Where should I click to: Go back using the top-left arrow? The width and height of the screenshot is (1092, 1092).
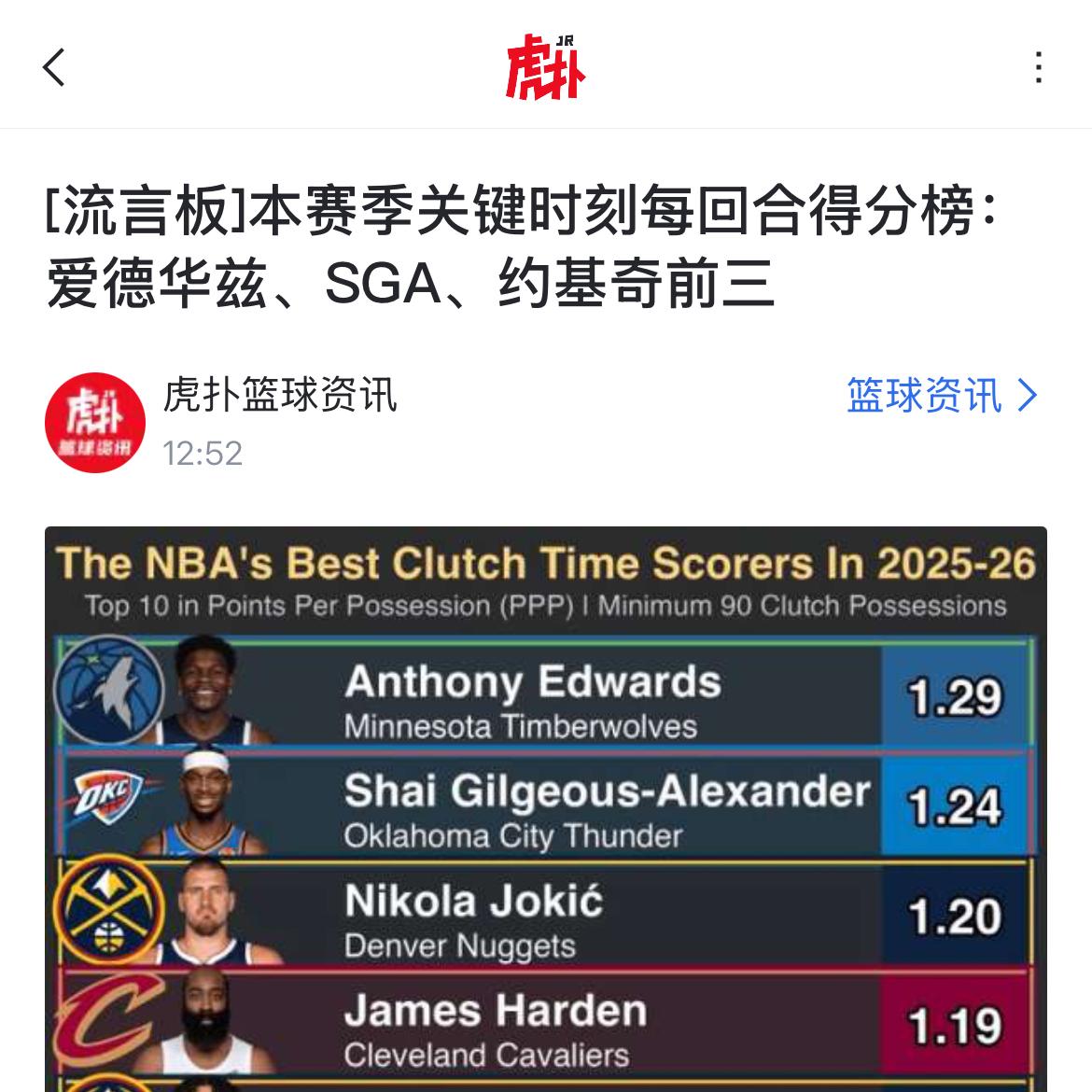tap(54, 67)
